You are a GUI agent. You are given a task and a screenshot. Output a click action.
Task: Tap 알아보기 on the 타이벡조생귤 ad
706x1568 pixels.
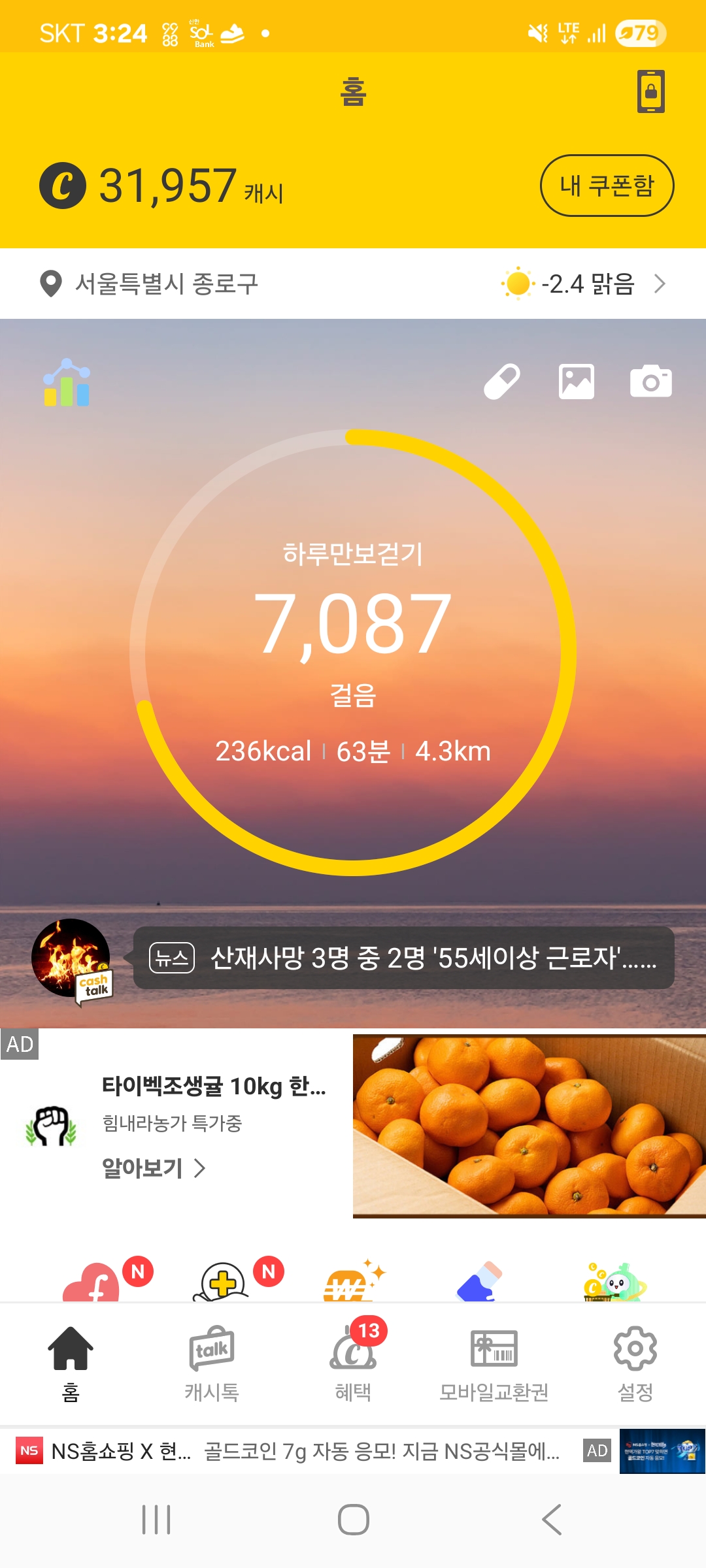pyautogui.click(x=154, y=1168)
